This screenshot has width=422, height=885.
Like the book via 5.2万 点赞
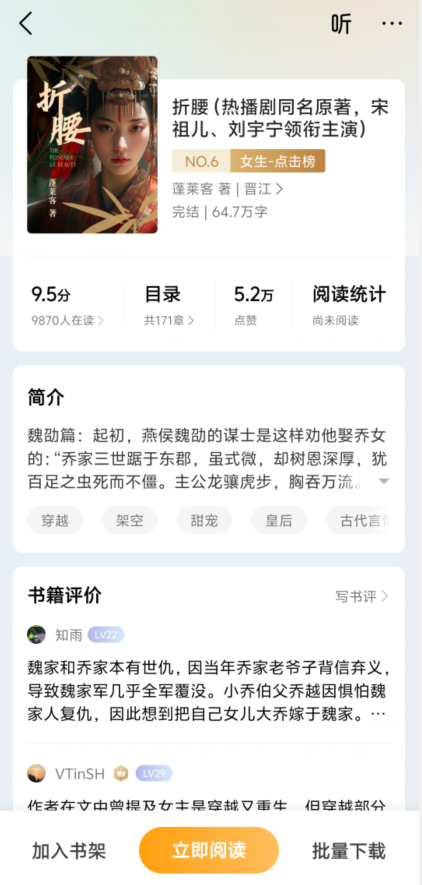point(253,305)
